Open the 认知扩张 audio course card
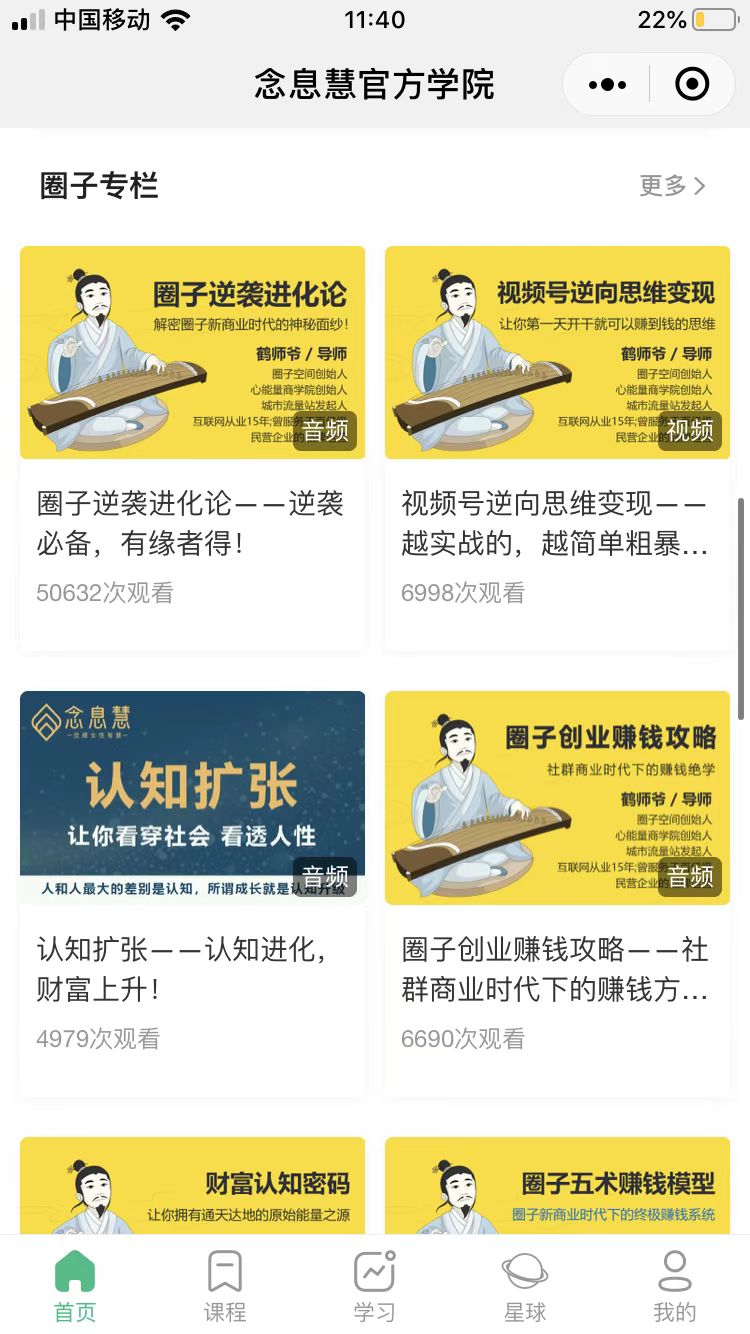750x1334 pixels. pos(192,894)
